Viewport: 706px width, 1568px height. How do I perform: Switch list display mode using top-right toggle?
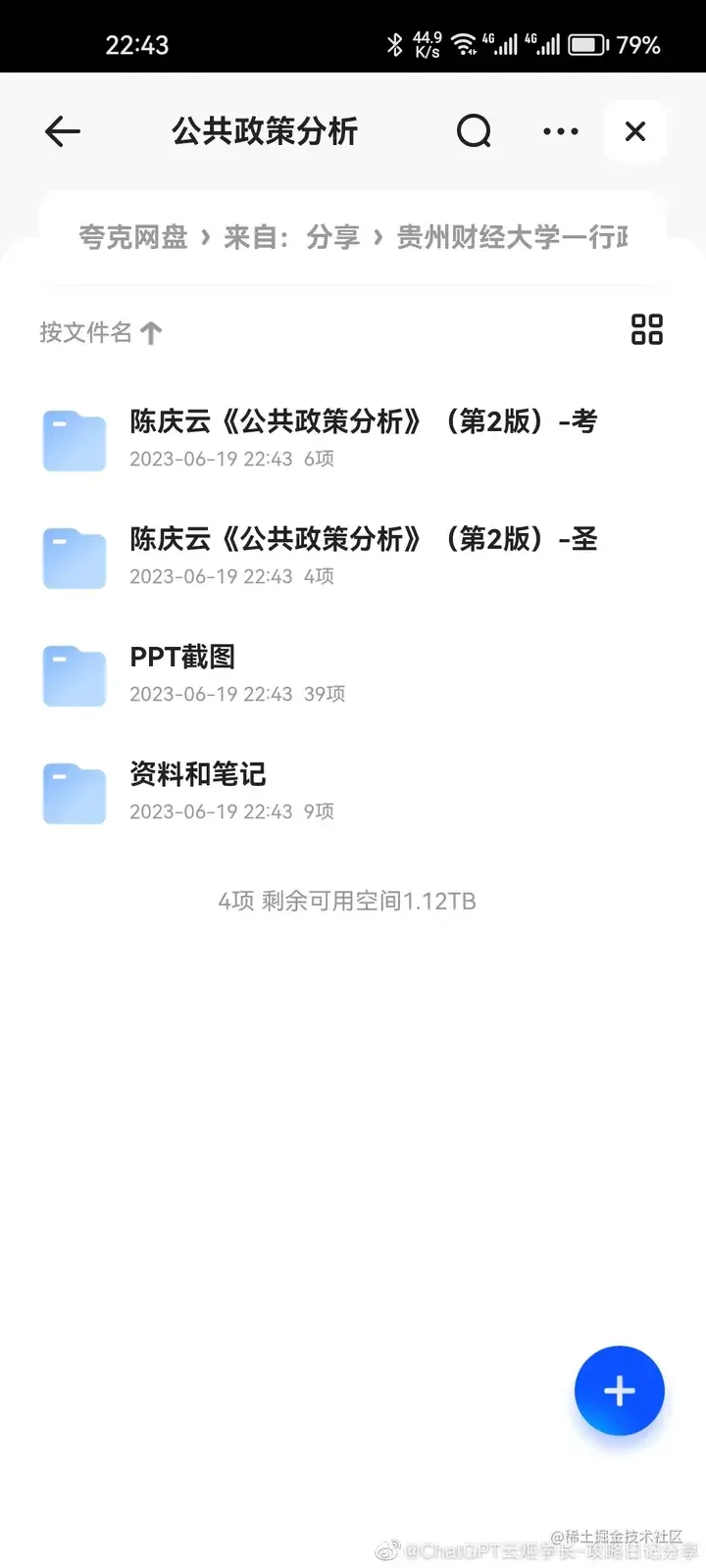(647, 329)
